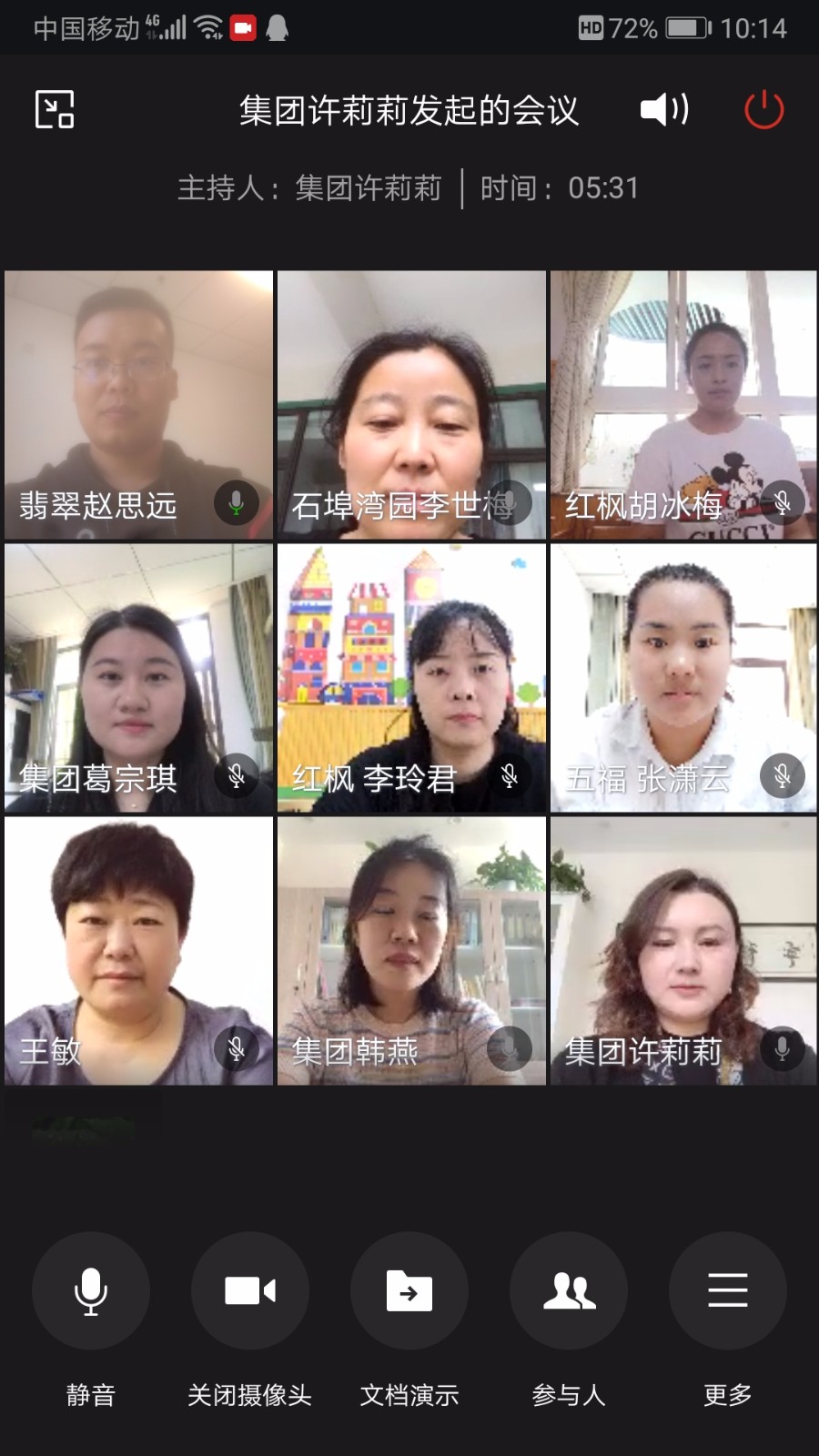Tap 静音 to mute your microphone
Screen dimensions: 819x1456
[x=90, y=1395]
